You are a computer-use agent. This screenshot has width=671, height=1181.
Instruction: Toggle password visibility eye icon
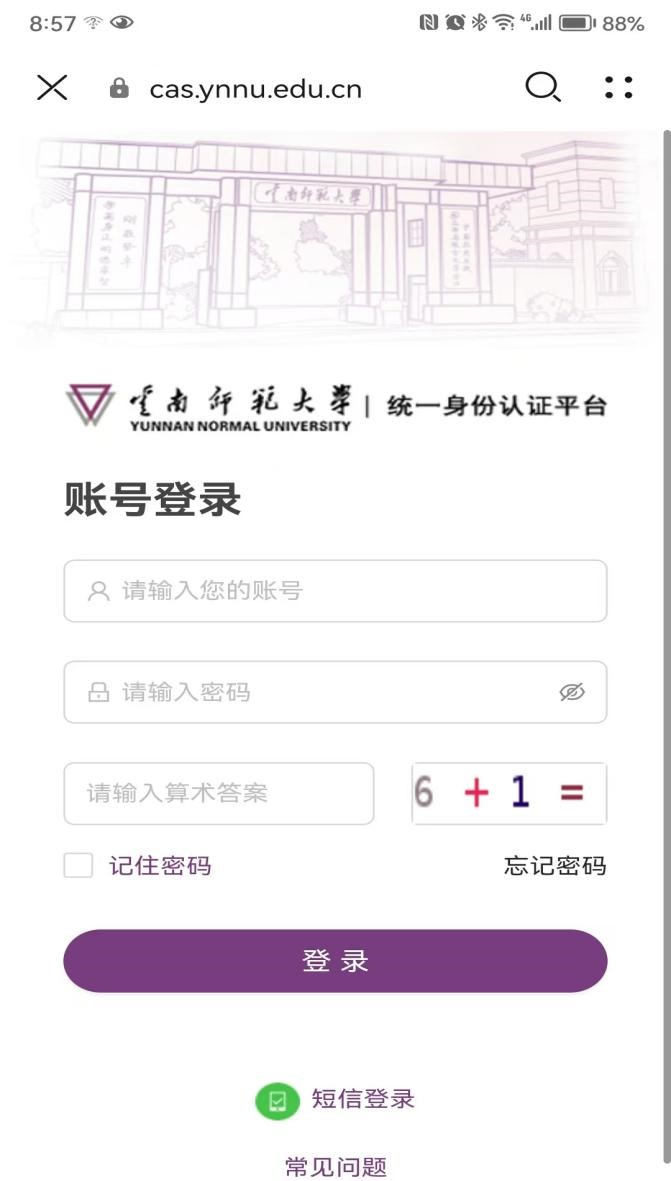pyautogui.click(x=572, y=692)
